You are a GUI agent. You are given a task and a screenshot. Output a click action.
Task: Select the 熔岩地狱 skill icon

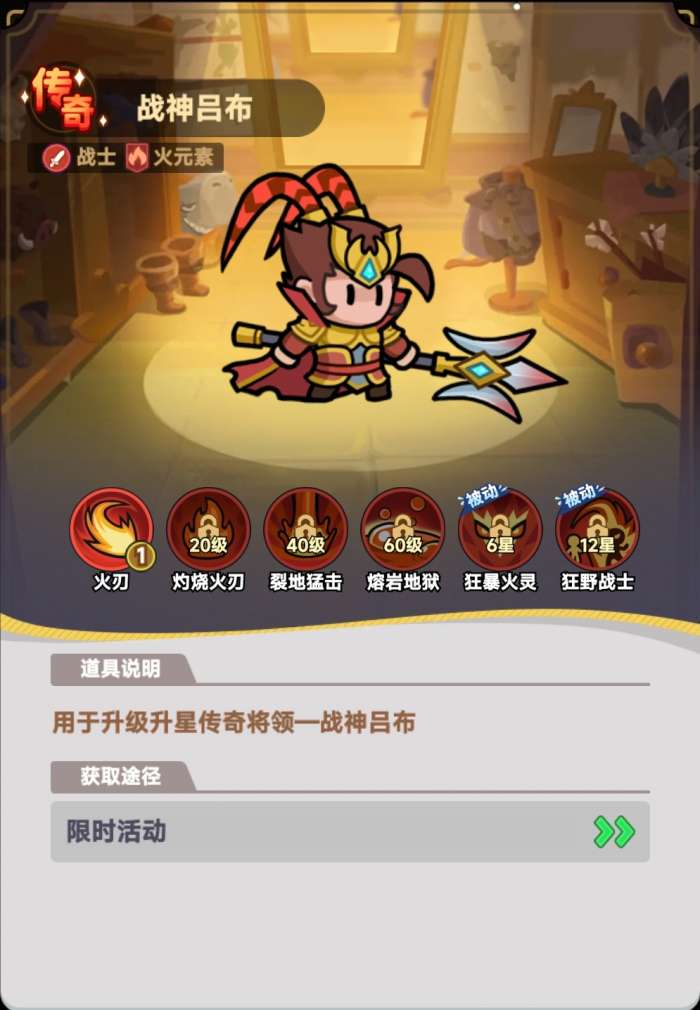point(402,530)
